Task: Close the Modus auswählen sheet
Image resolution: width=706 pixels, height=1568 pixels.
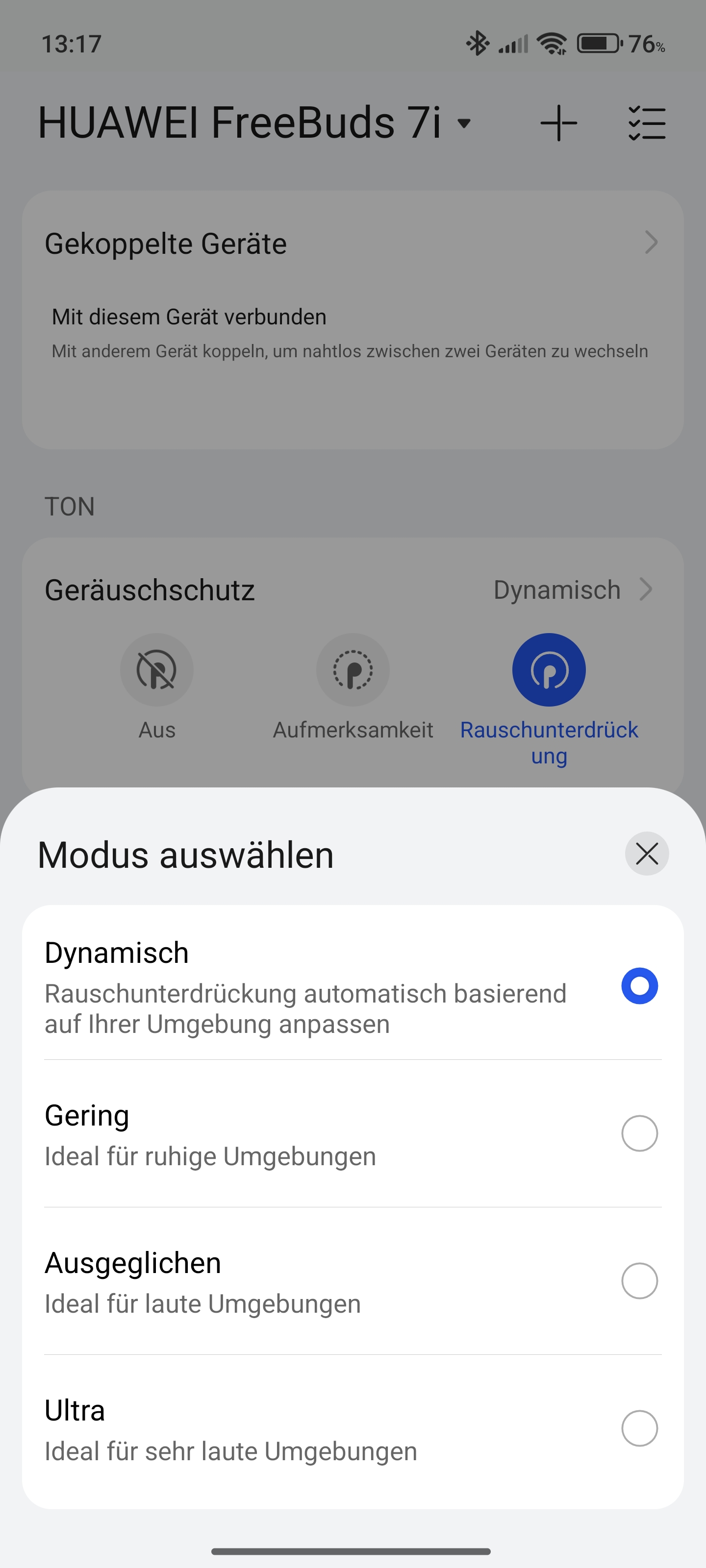Action: (646, 854)
